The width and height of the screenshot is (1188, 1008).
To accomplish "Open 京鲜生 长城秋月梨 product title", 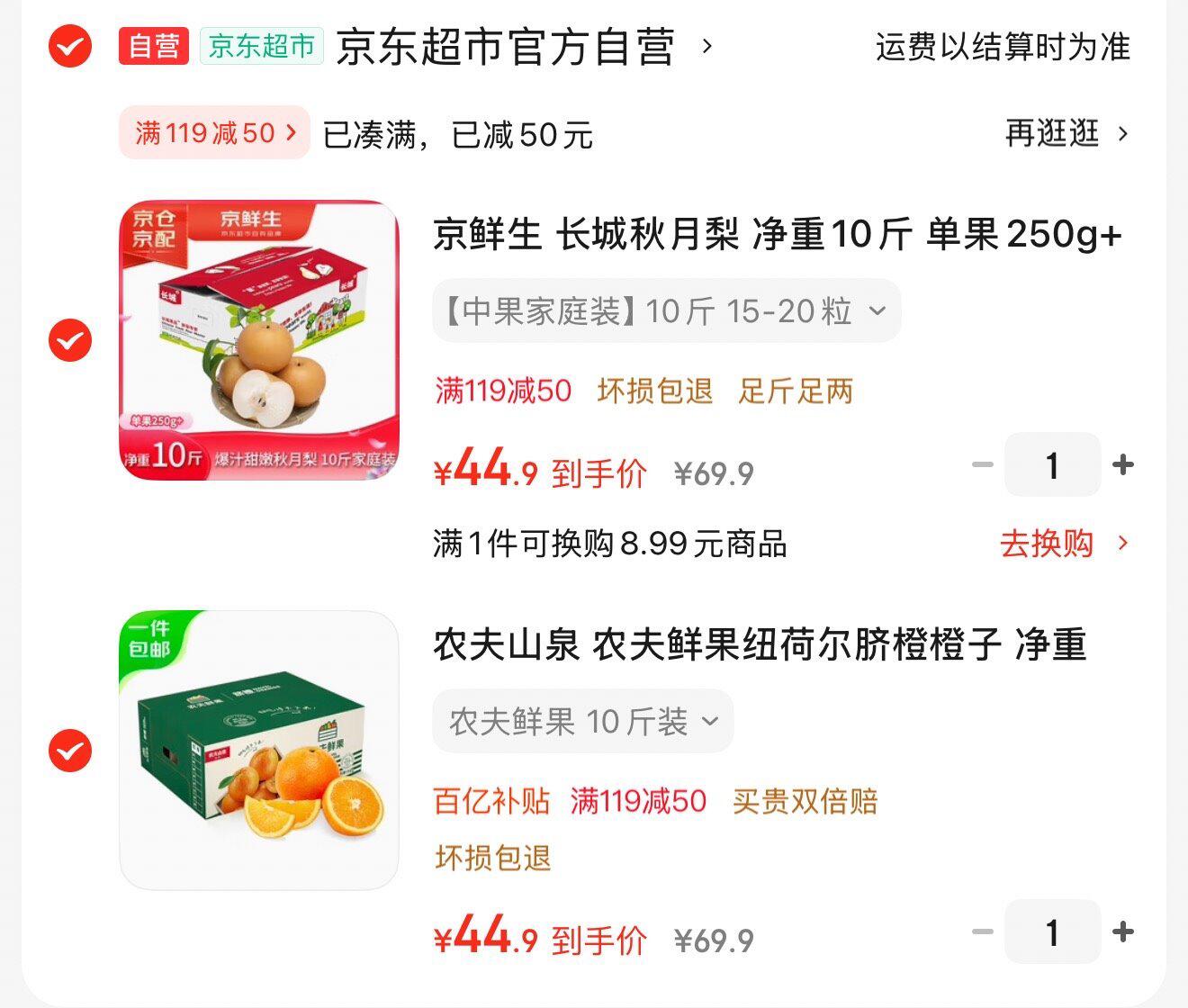I will tap(778, 235).
